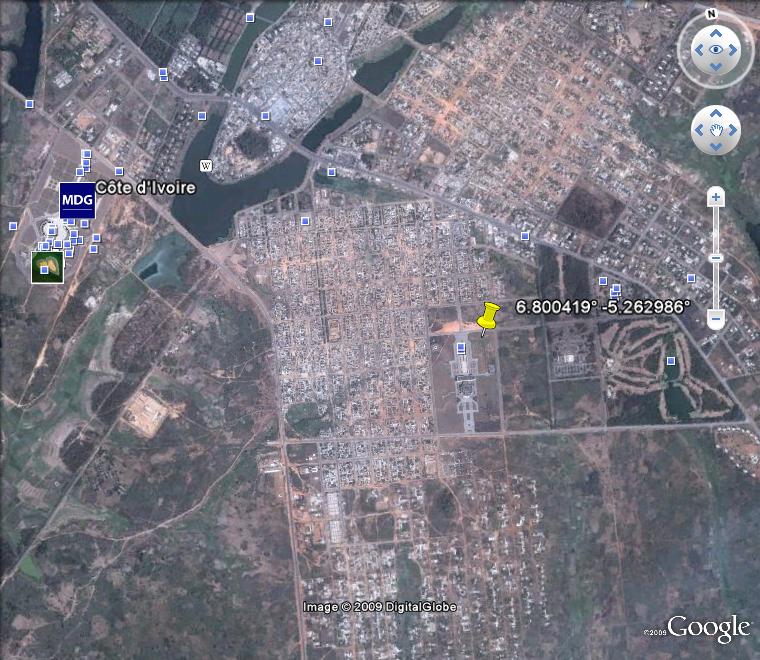Move the map up with the hand joystick

(716, 113)
